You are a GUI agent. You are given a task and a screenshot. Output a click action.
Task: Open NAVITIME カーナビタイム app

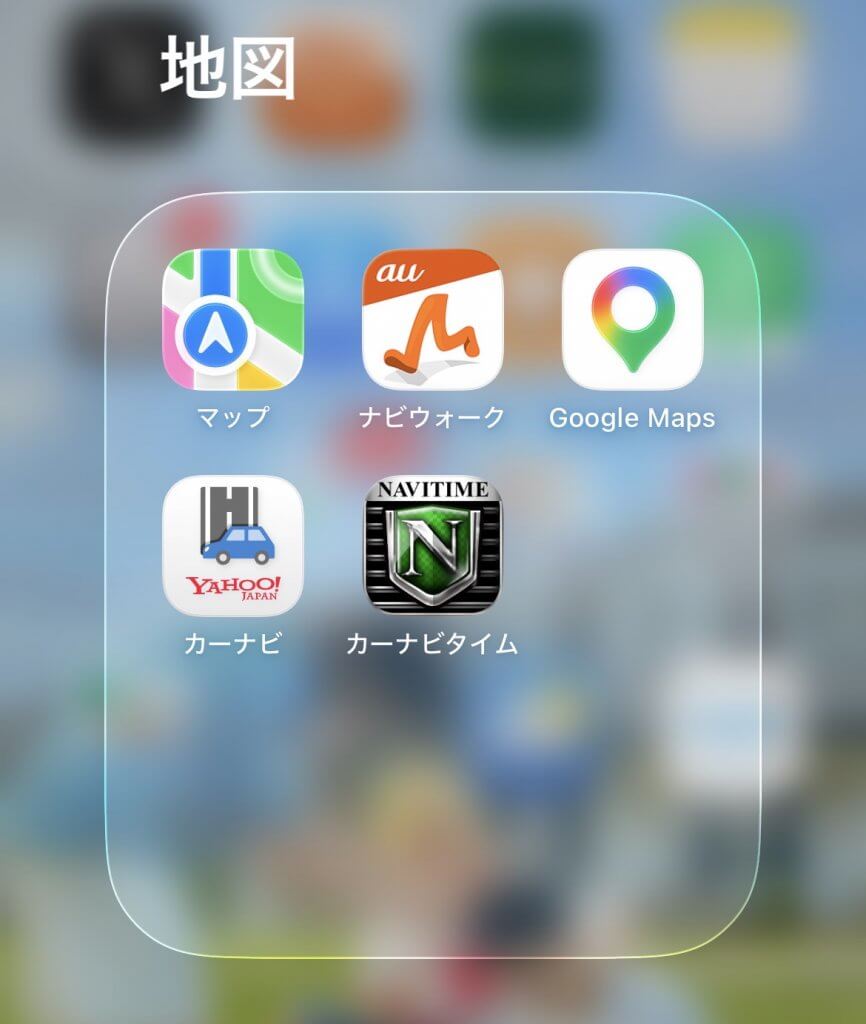point(432,545)
